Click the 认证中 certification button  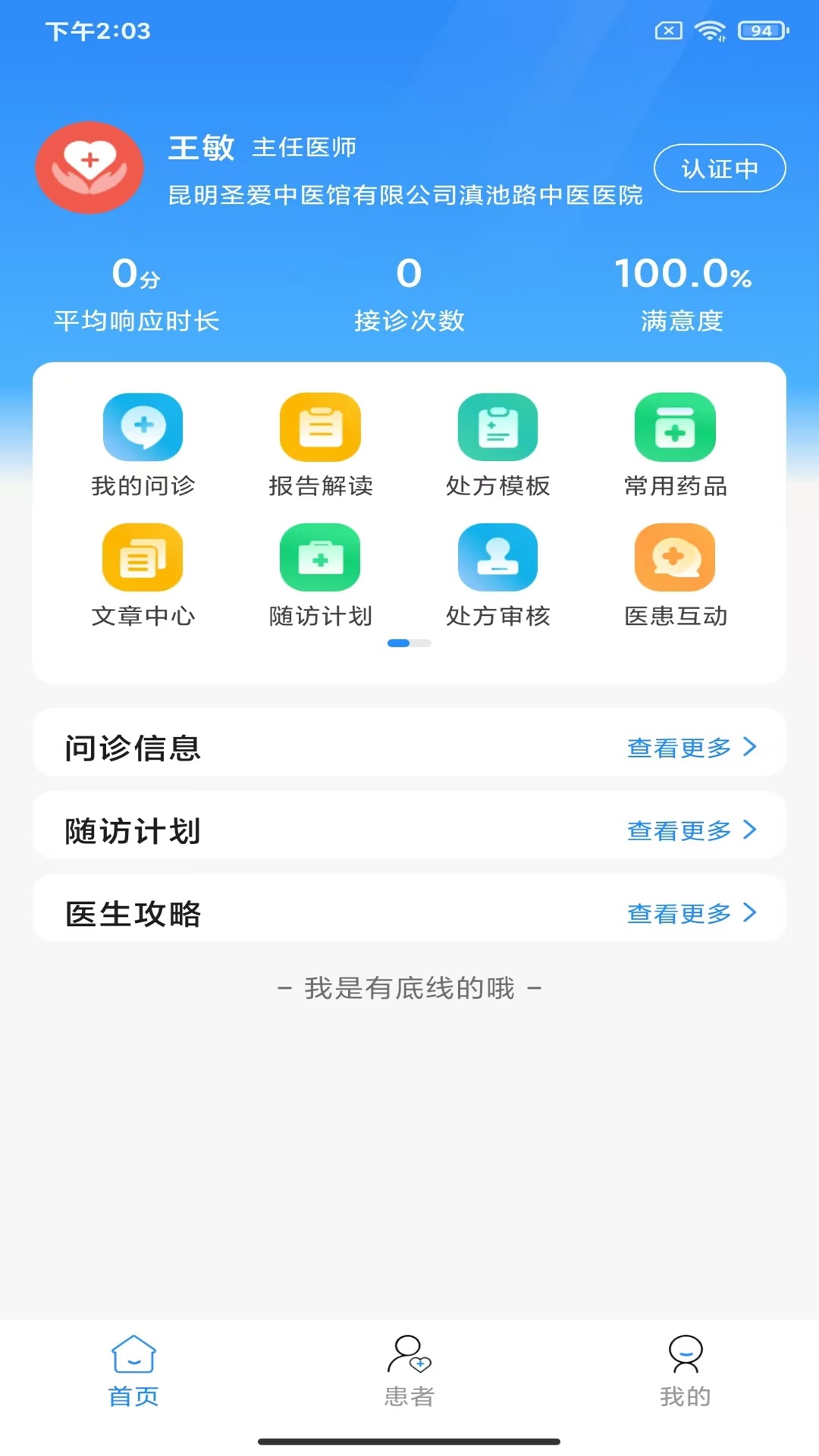point(719,168)
